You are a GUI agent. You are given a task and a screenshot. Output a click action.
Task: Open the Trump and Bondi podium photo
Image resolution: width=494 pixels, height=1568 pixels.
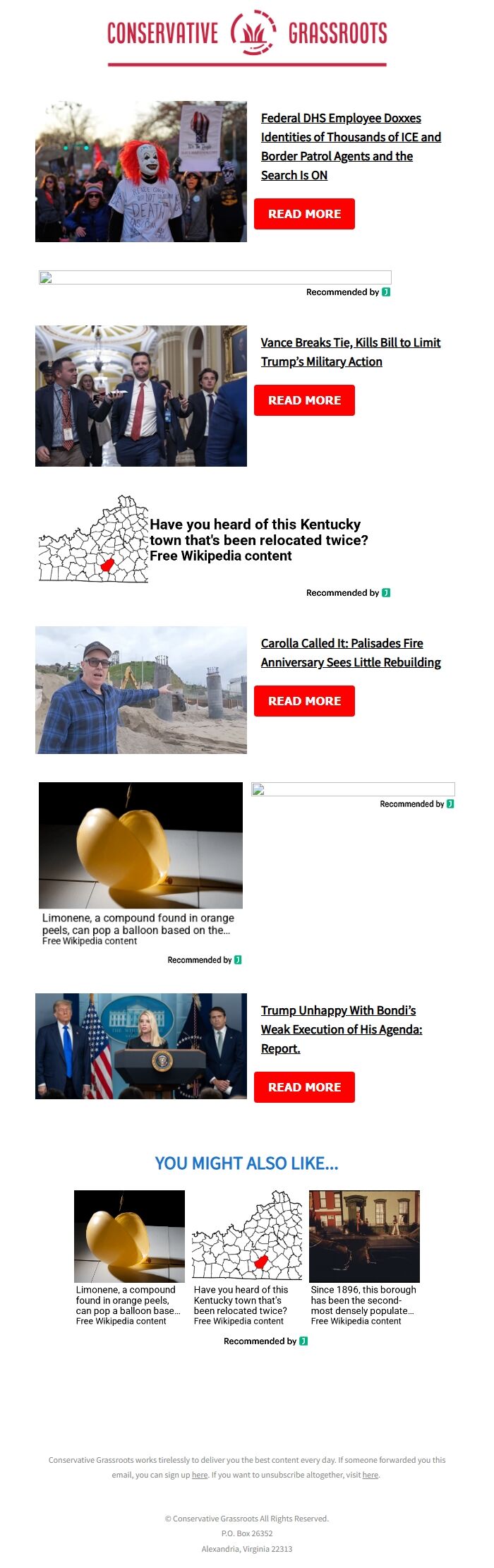pyautogui.click(x=141, y=1046)
